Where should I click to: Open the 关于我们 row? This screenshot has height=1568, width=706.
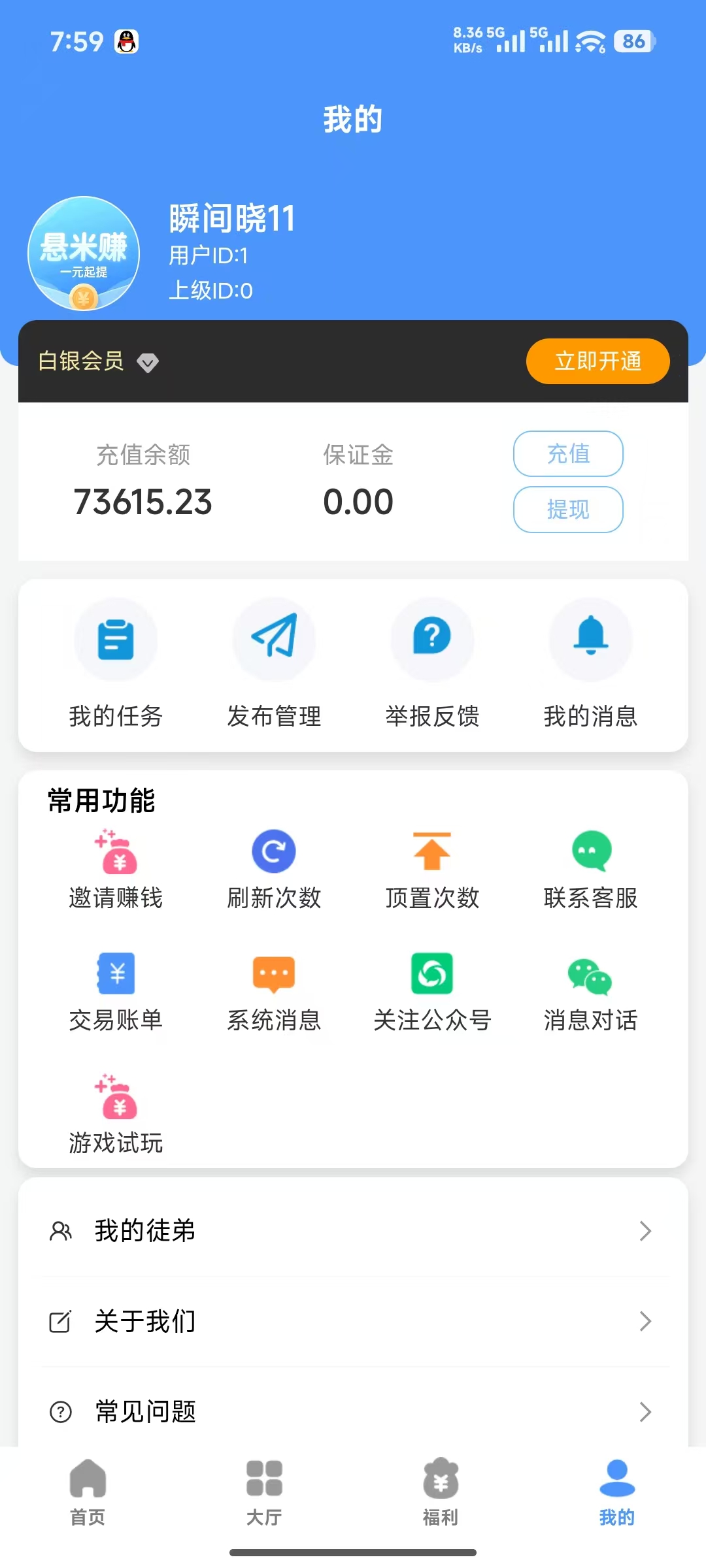[x=353, y=1322]
